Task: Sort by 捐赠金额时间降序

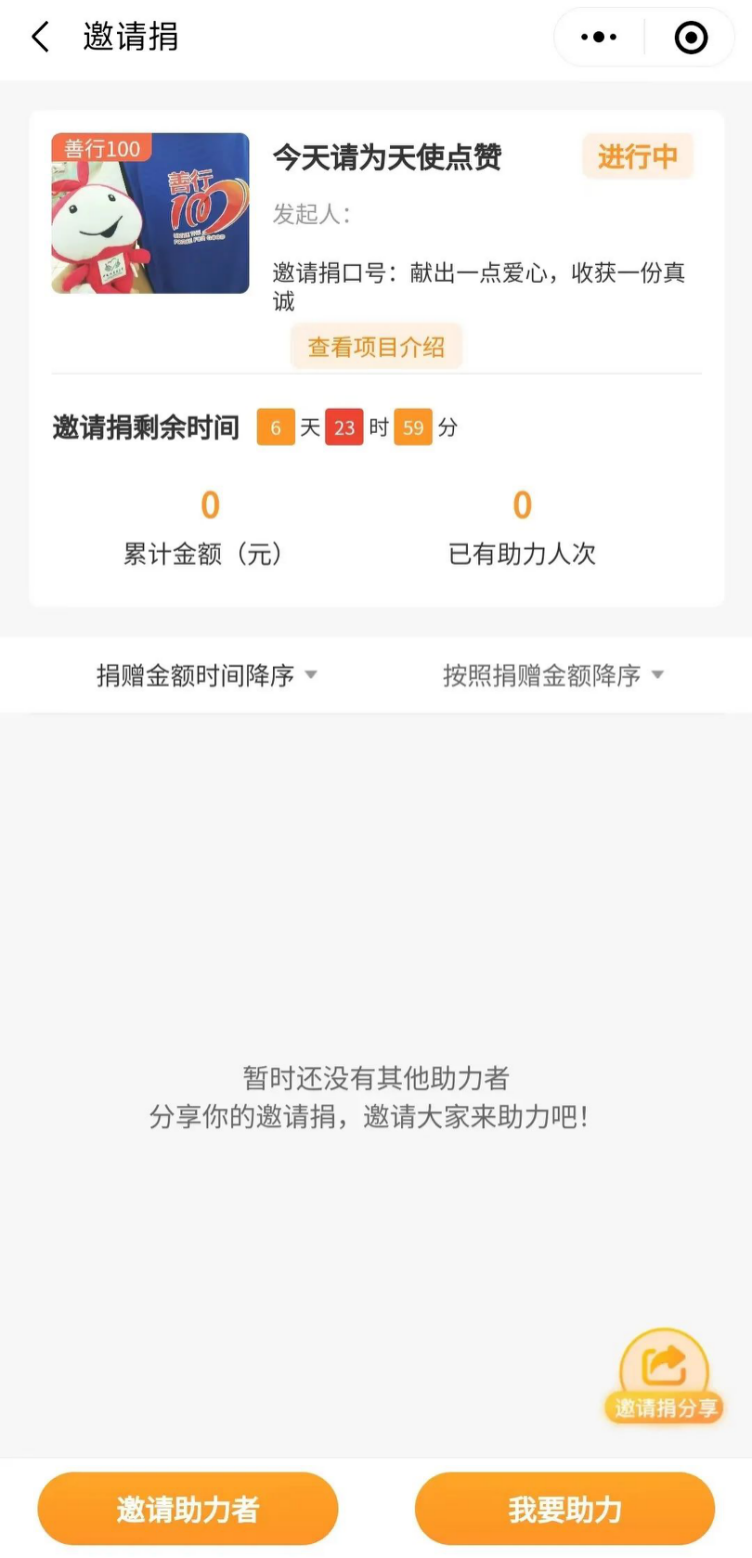Action: pyautogui.click(x=206, y=675)
